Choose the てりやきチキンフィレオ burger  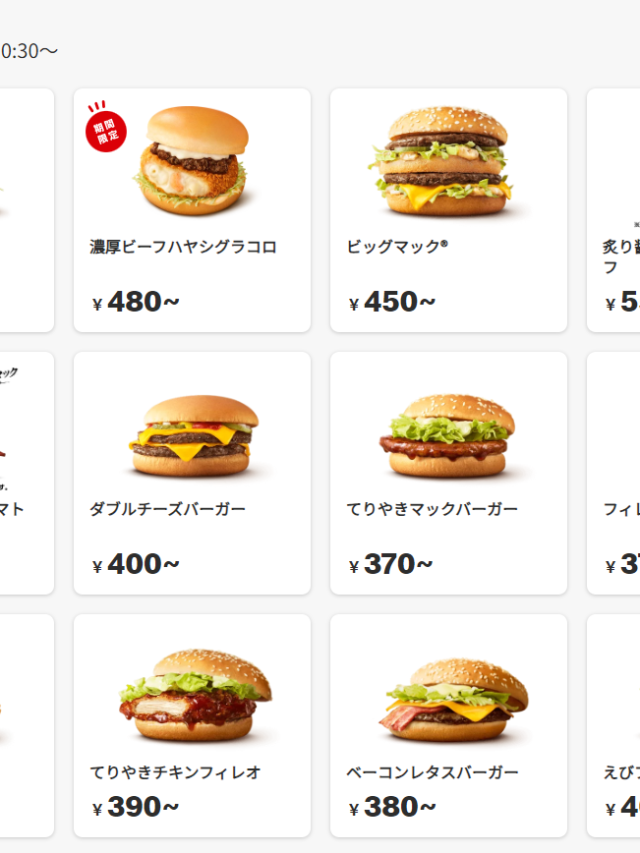(x=192, y=726)
